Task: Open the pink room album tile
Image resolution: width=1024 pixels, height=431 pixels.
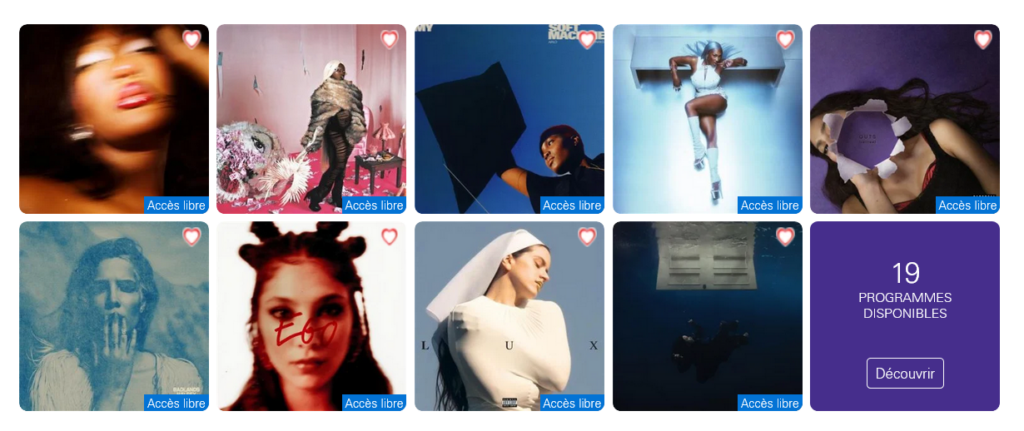Action: (x=311, y=119)
